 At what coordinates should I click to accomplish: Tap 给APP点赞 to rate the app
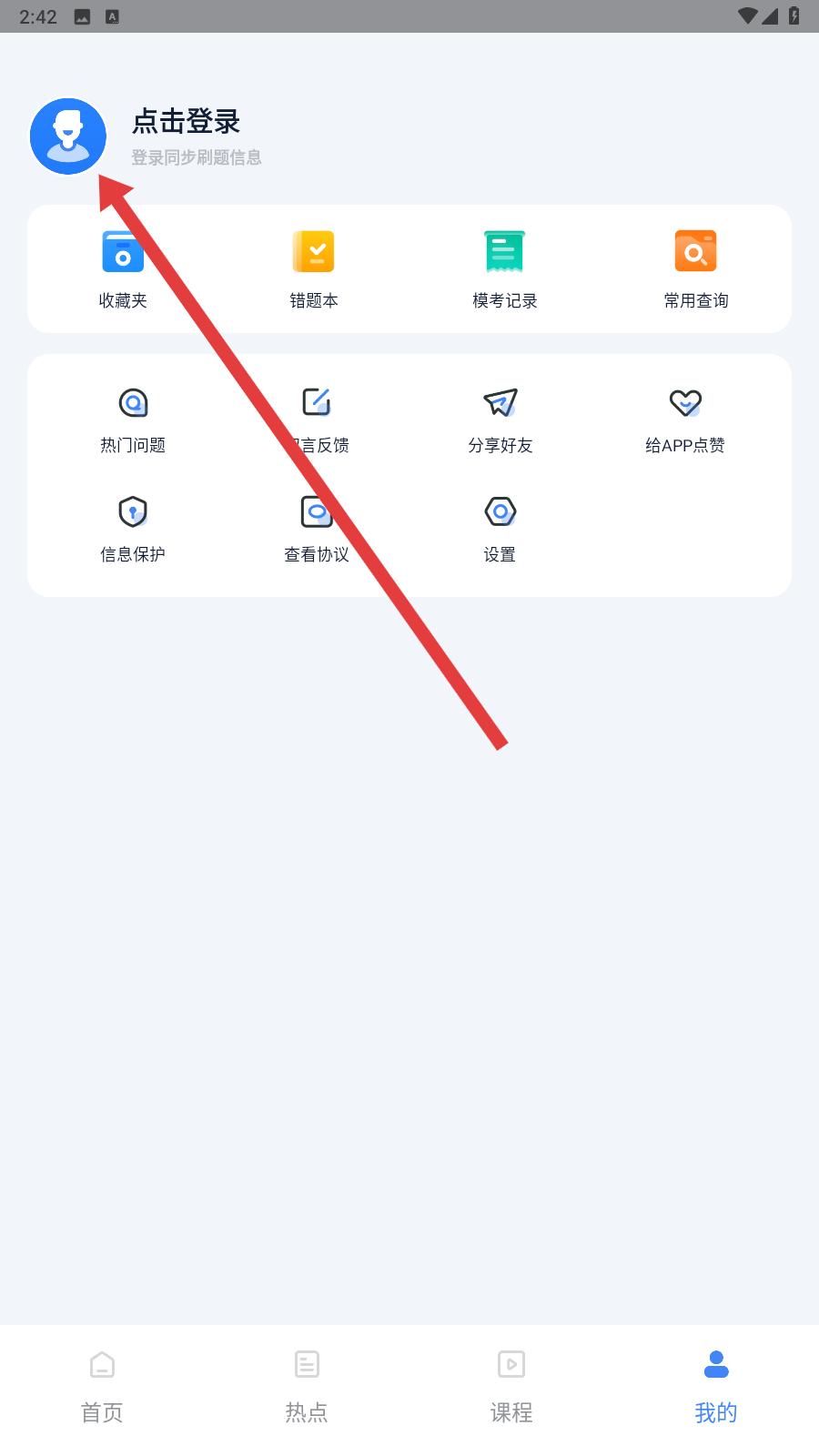pyautogui.click(x=685, y=419)
